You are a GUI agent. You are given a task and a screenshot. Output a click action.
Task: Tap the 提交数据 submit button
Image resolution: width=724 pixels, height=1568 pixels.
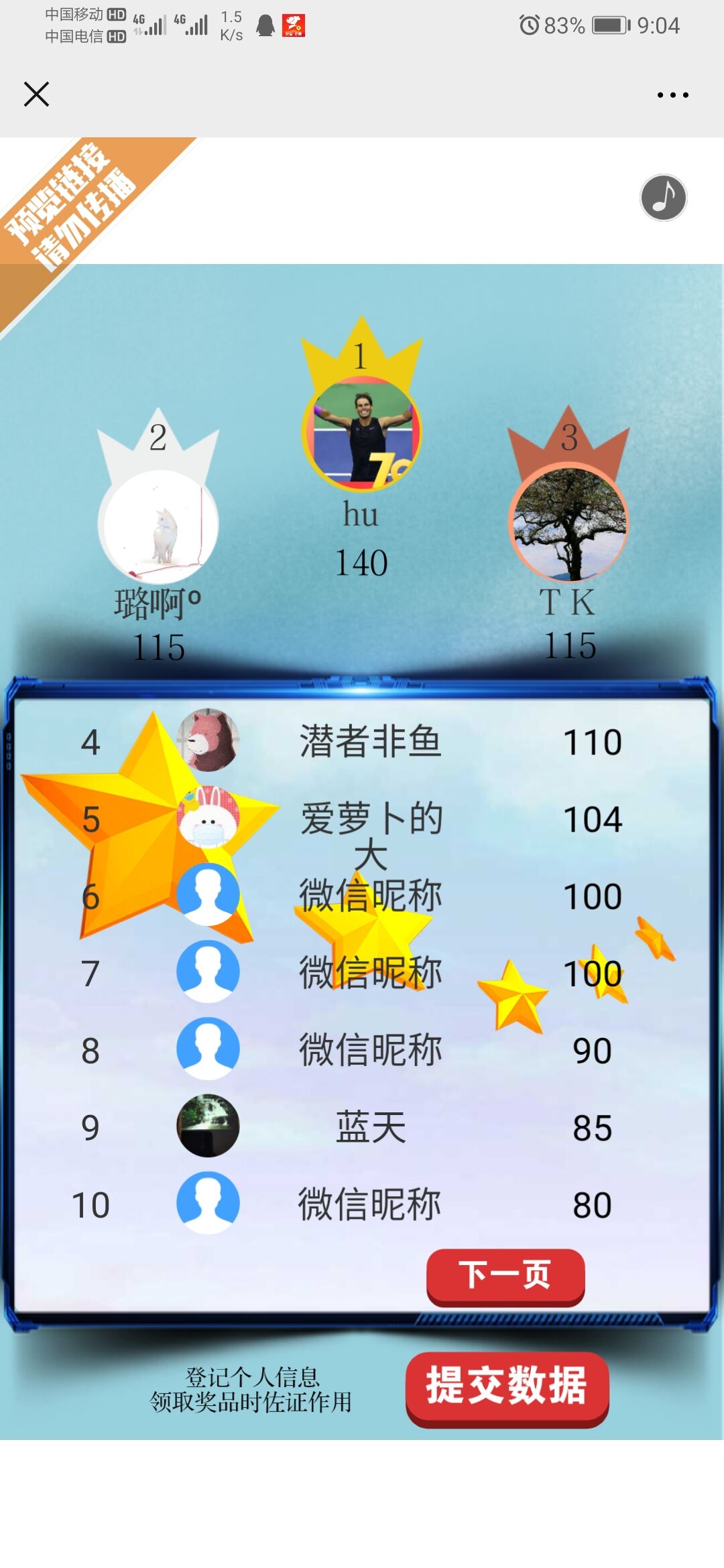507,1388
